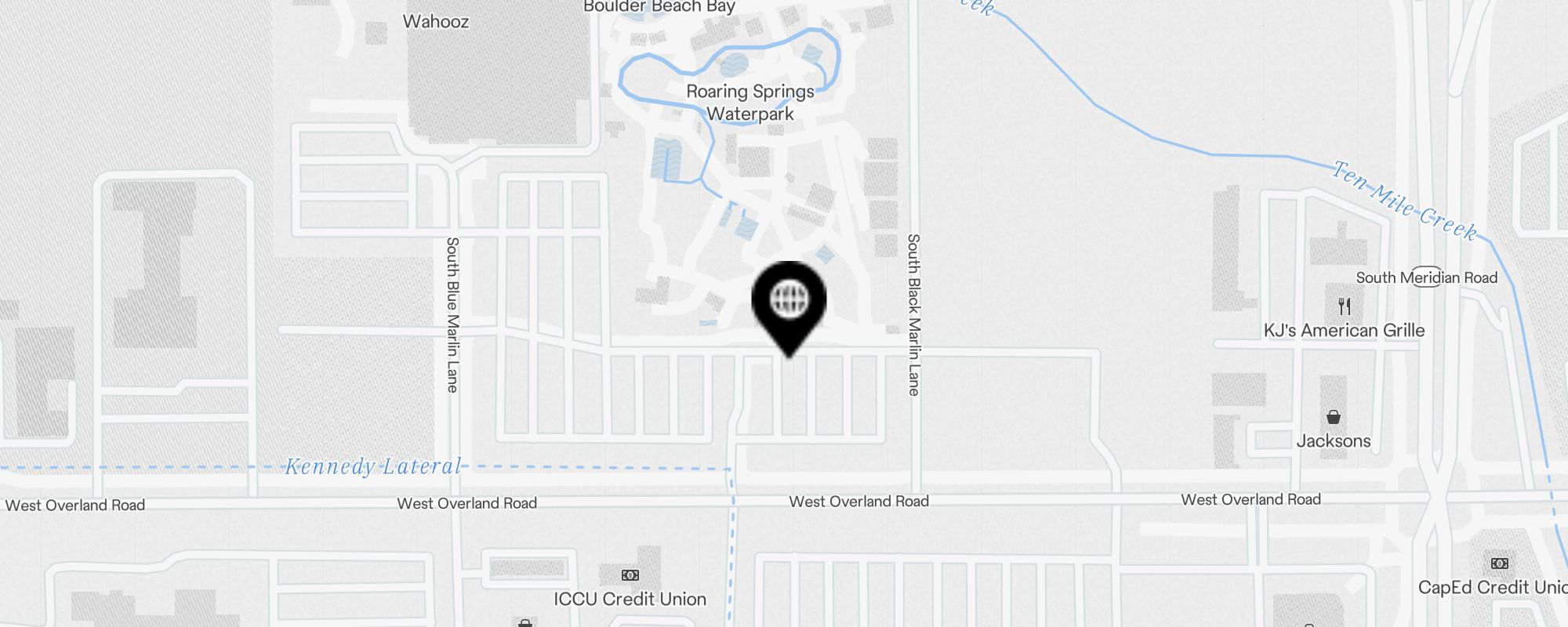Open the Jacksons store marker

(1333, 417)
